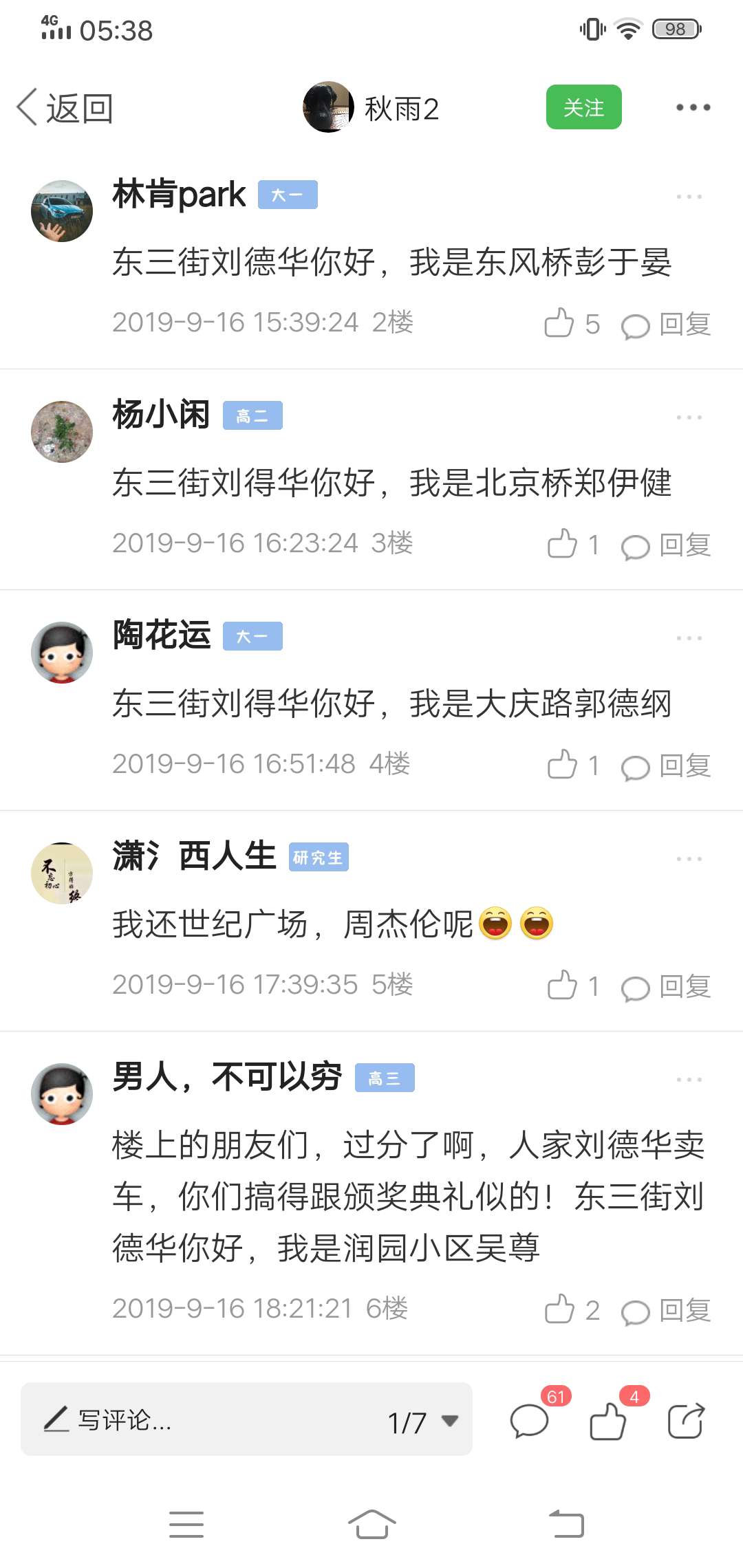Like 杨小闲's comment
This screenshot has width=743, height=1568.
pyautogui.click(x=573, y=544)
